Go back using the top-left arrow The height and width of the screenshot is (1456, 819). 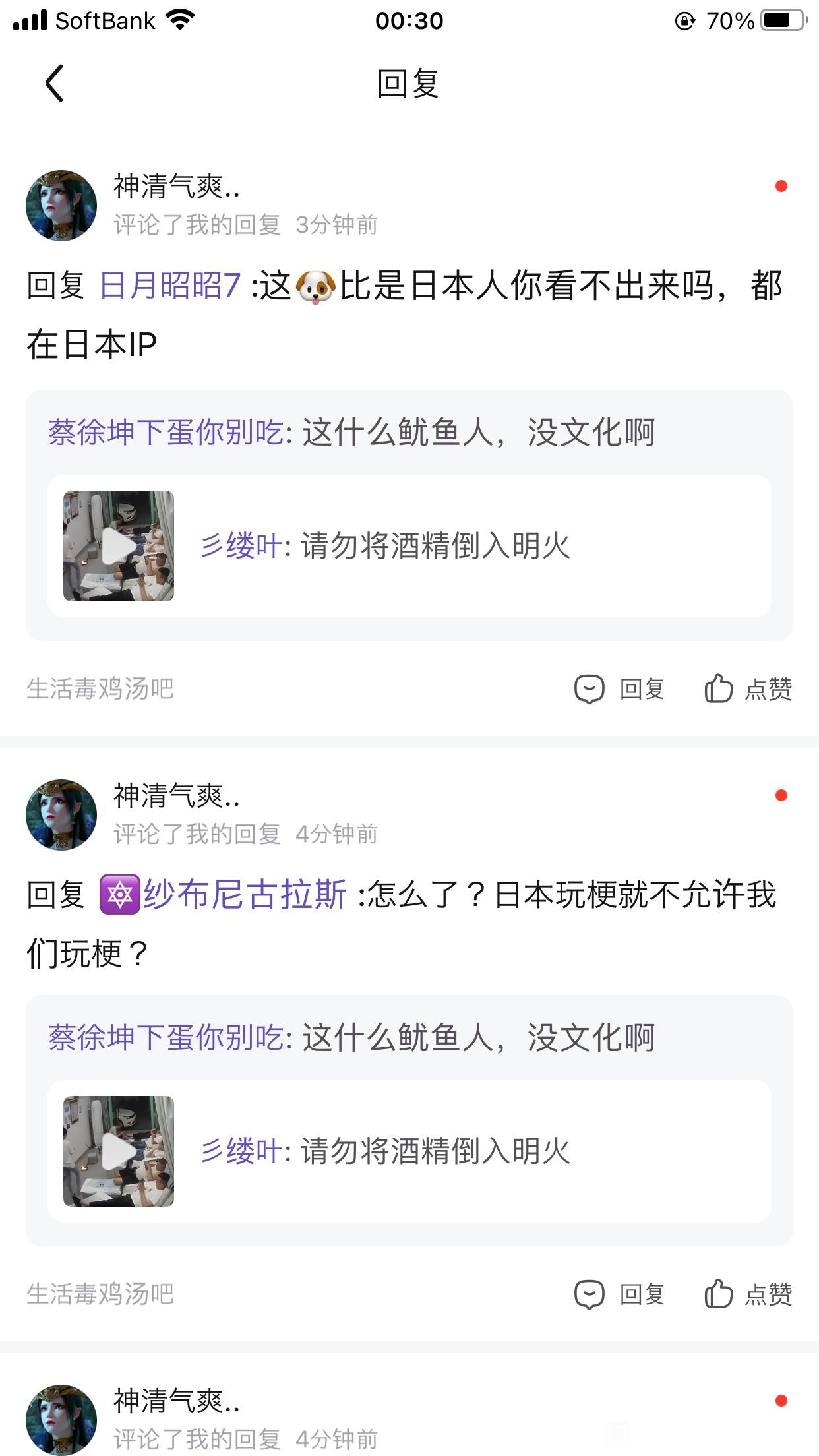coord(54,83)
